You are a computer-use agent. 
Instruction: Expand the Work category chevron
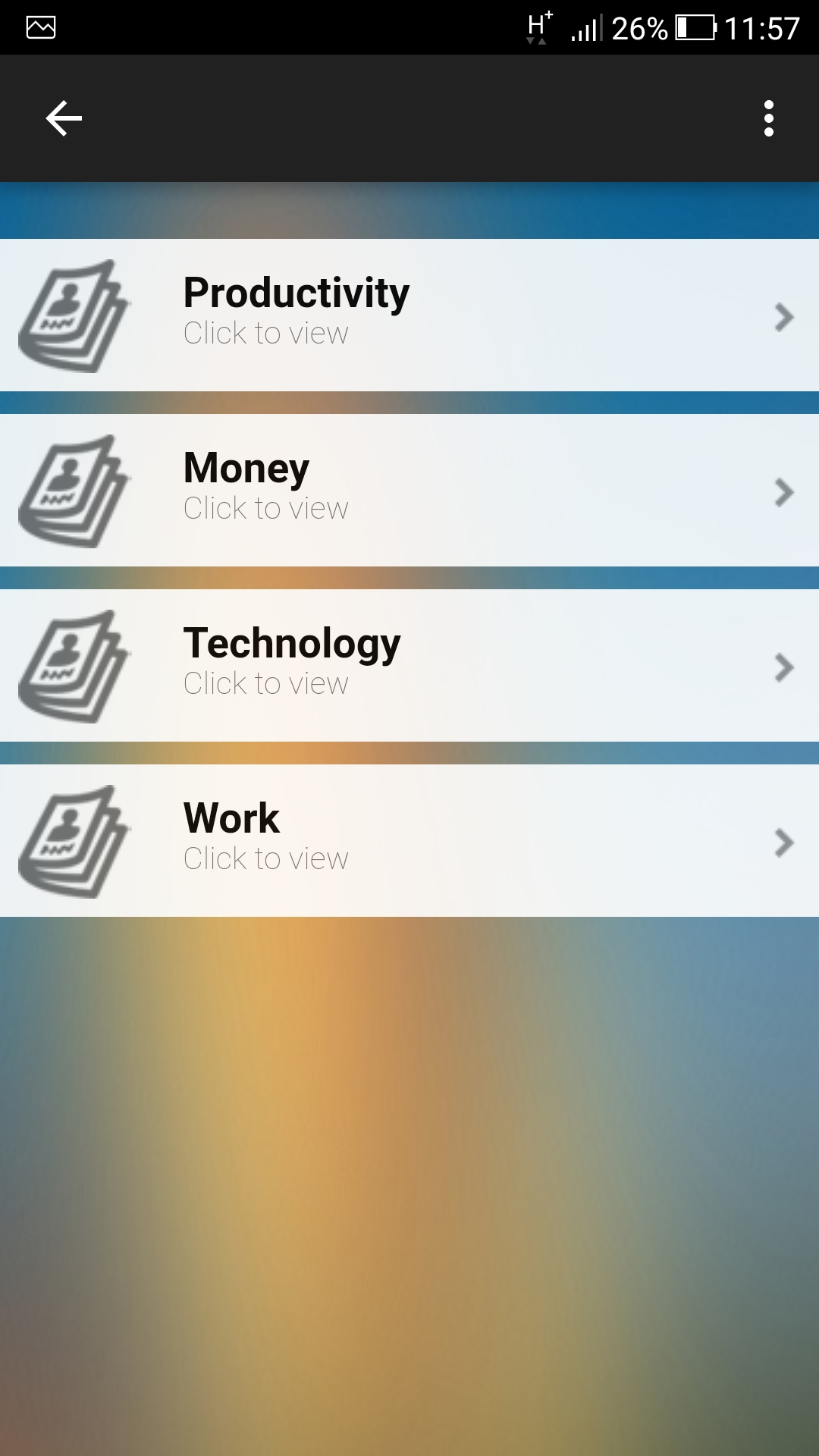pos(783,843)
